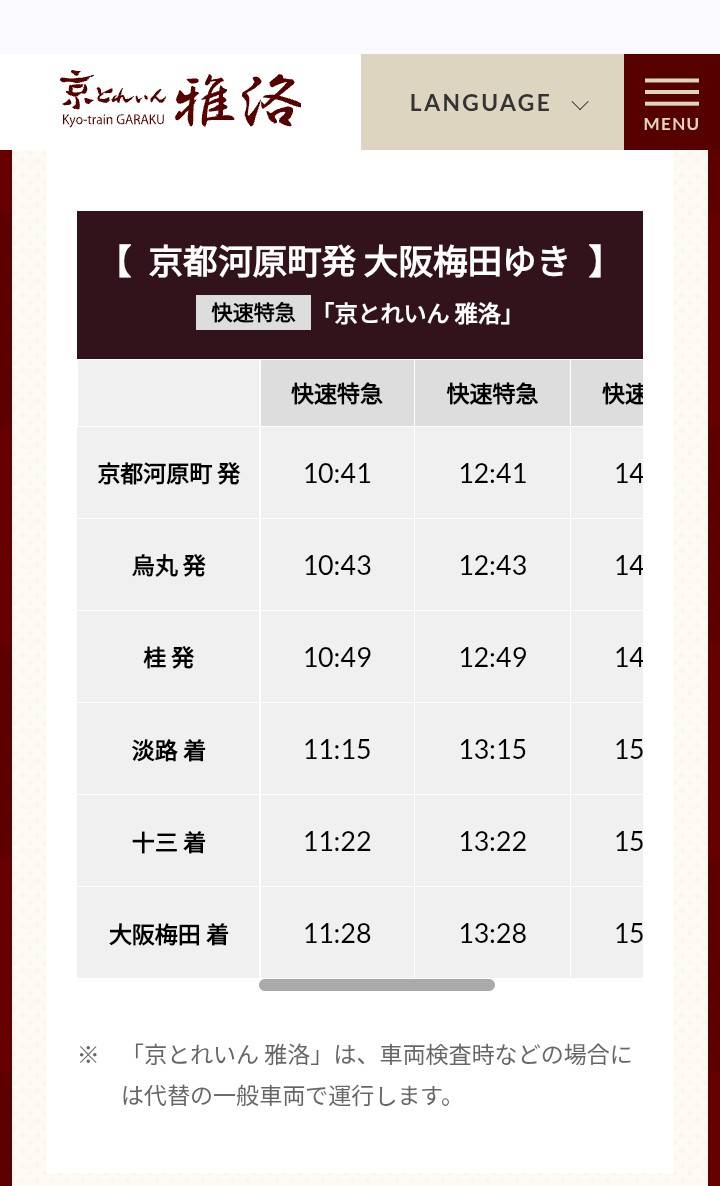Tap the Kyo-train GARAKU logo to go home
This screenshot has height=1186, width=720.
coord(180,99)
